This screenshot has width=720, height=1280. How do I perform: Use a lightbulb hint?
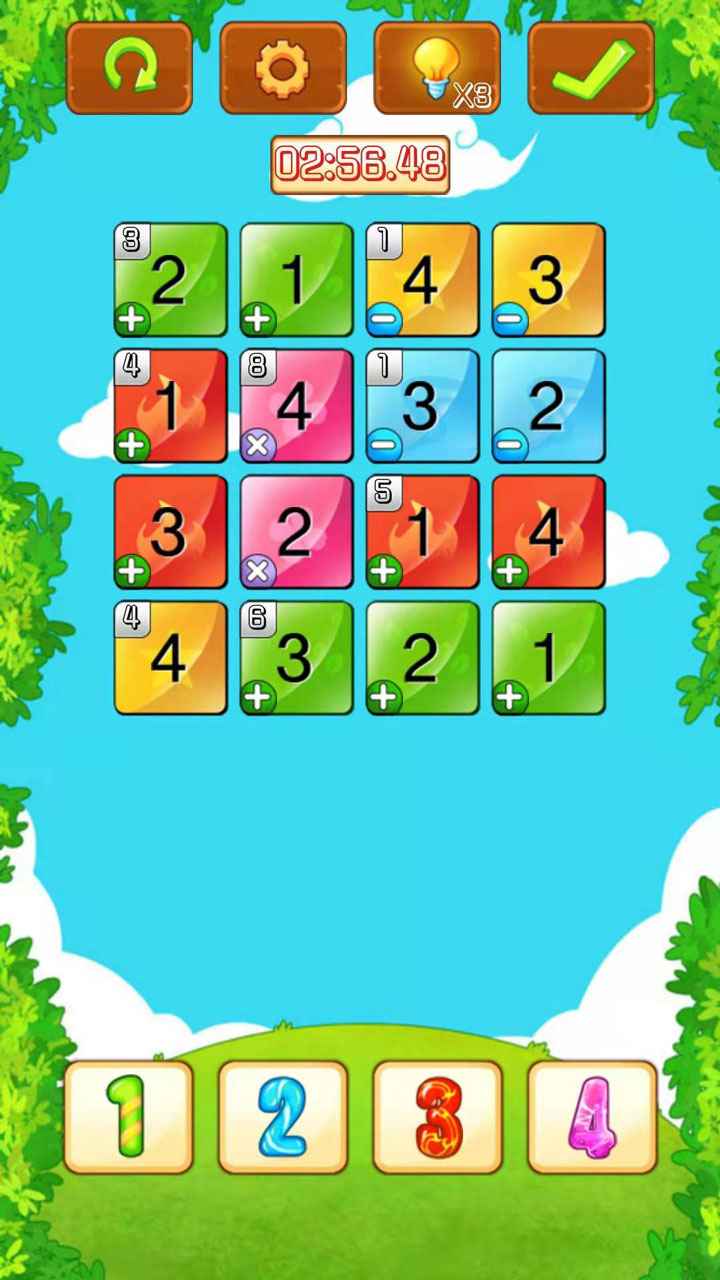click(437, 68)
